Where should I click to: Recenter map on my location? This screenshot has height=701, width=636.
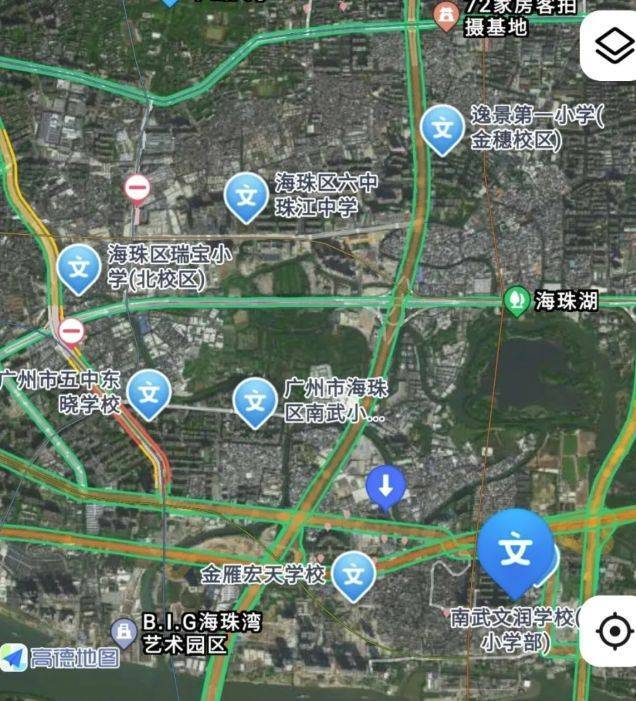613,631
